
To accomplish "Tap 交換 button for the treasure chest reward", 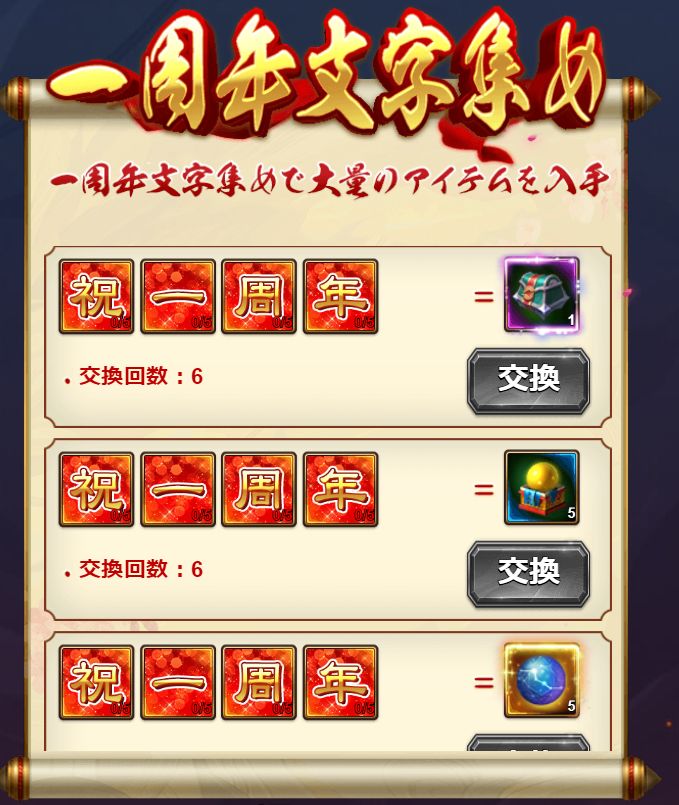I will 528,380.
